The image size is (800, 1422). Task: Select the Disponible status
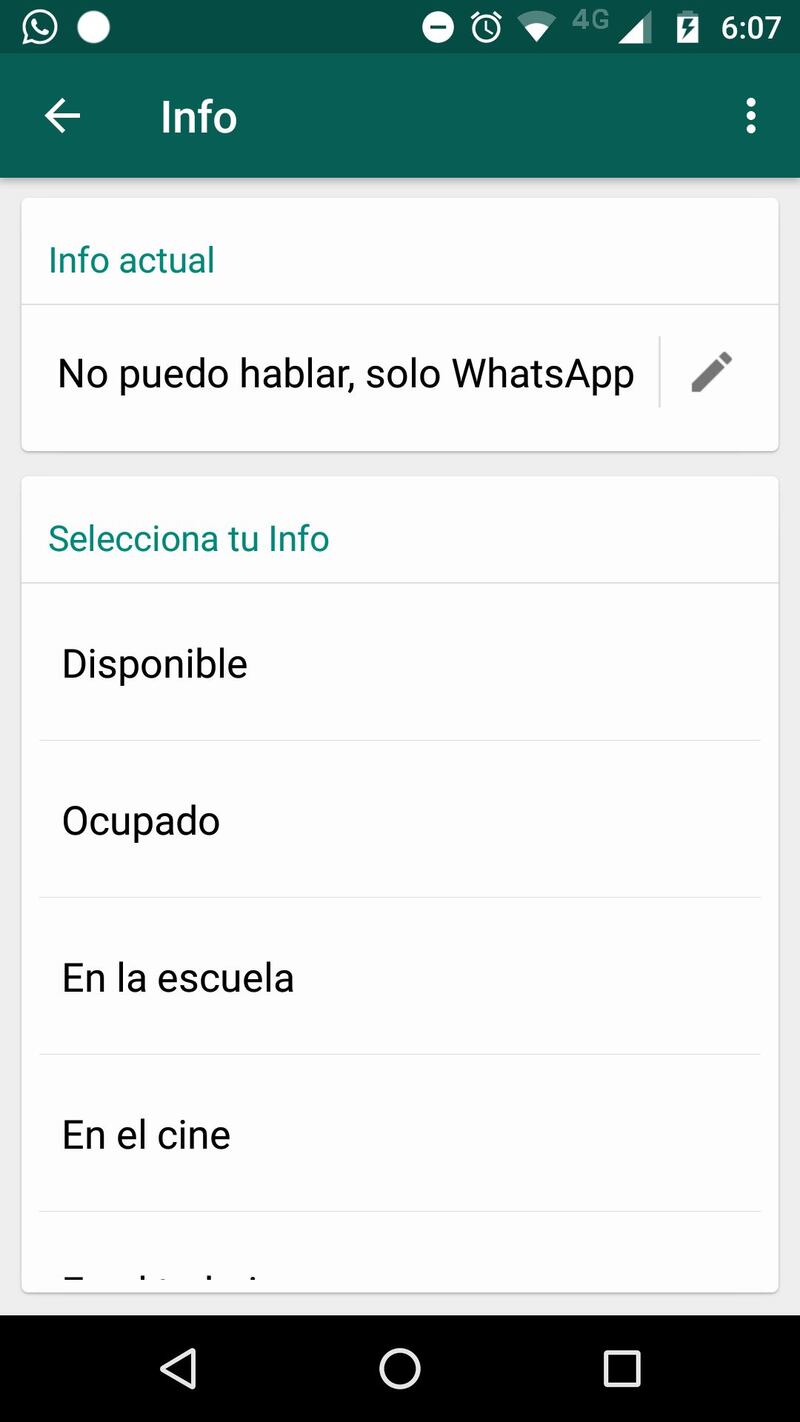tap(400, 663)
